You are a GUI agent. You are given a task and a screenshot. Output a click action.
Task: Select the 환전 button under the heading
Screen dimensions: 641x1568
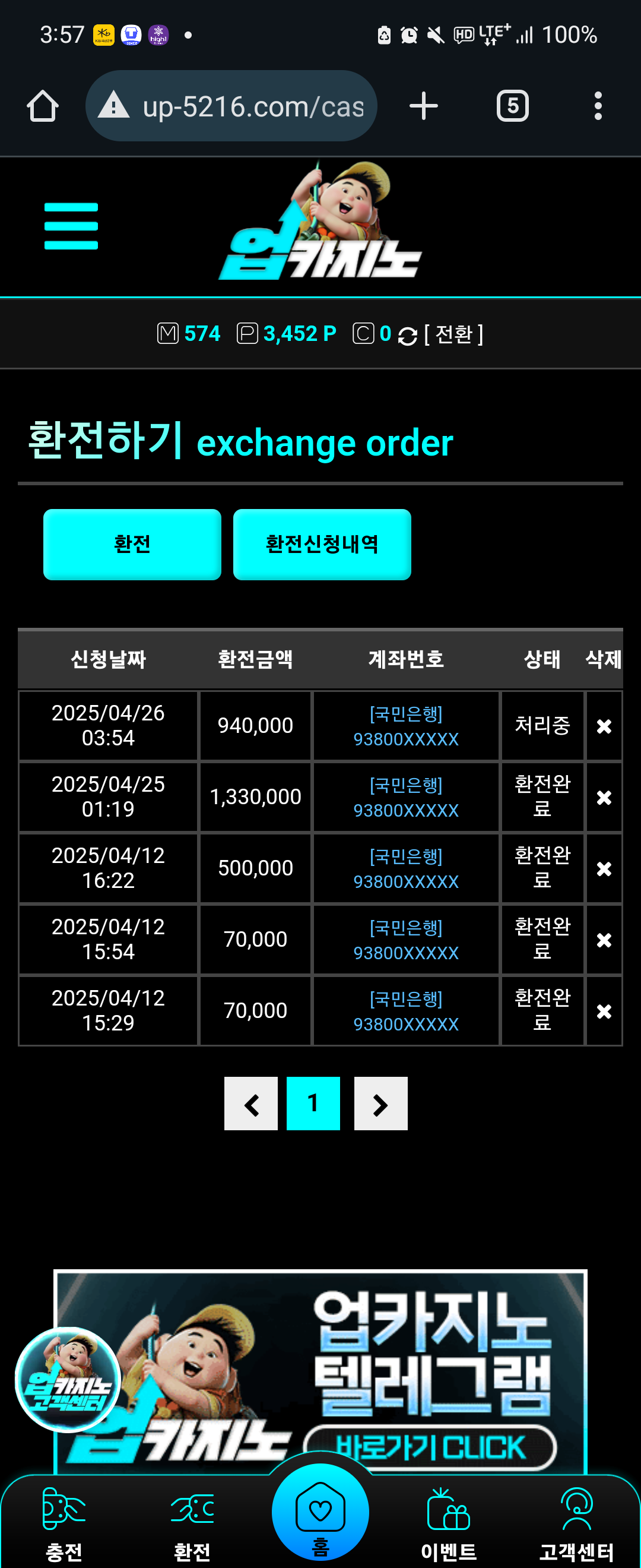point(132,544)
